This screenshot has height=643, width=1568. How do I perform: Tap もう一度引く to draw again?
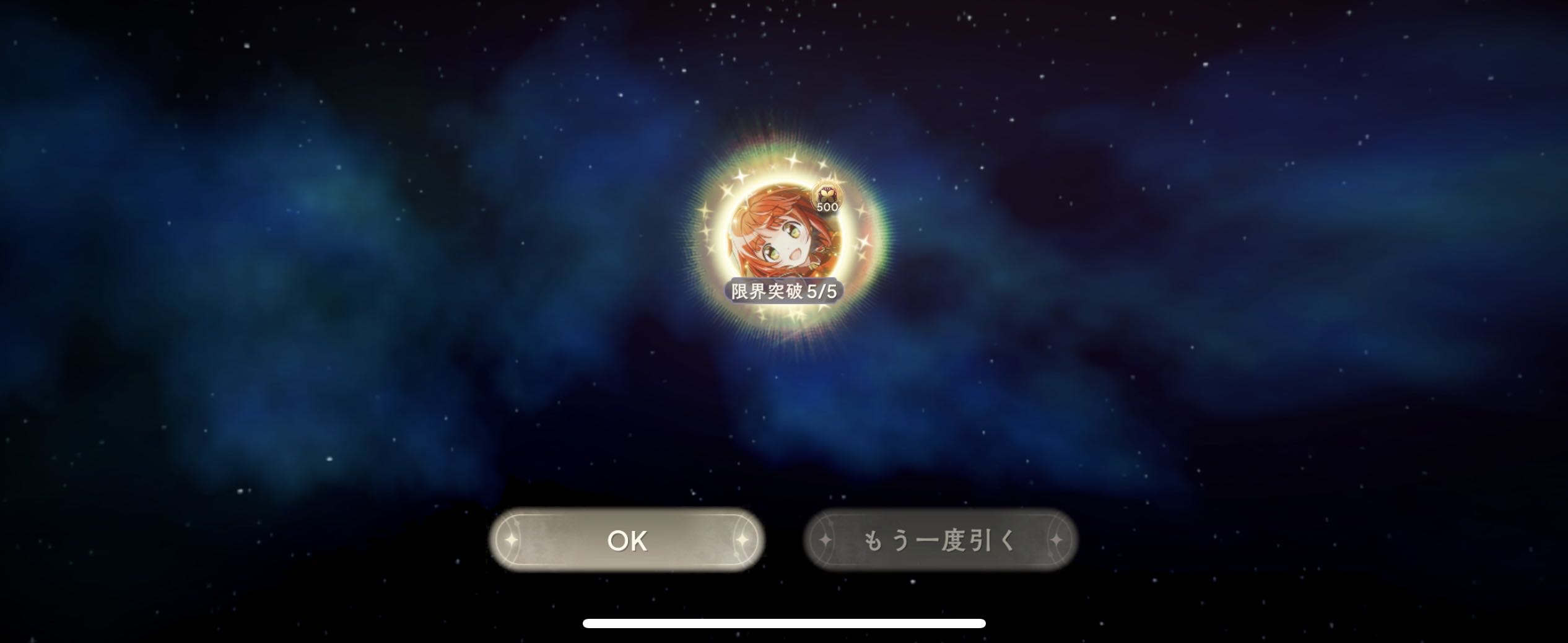(940, 540)
